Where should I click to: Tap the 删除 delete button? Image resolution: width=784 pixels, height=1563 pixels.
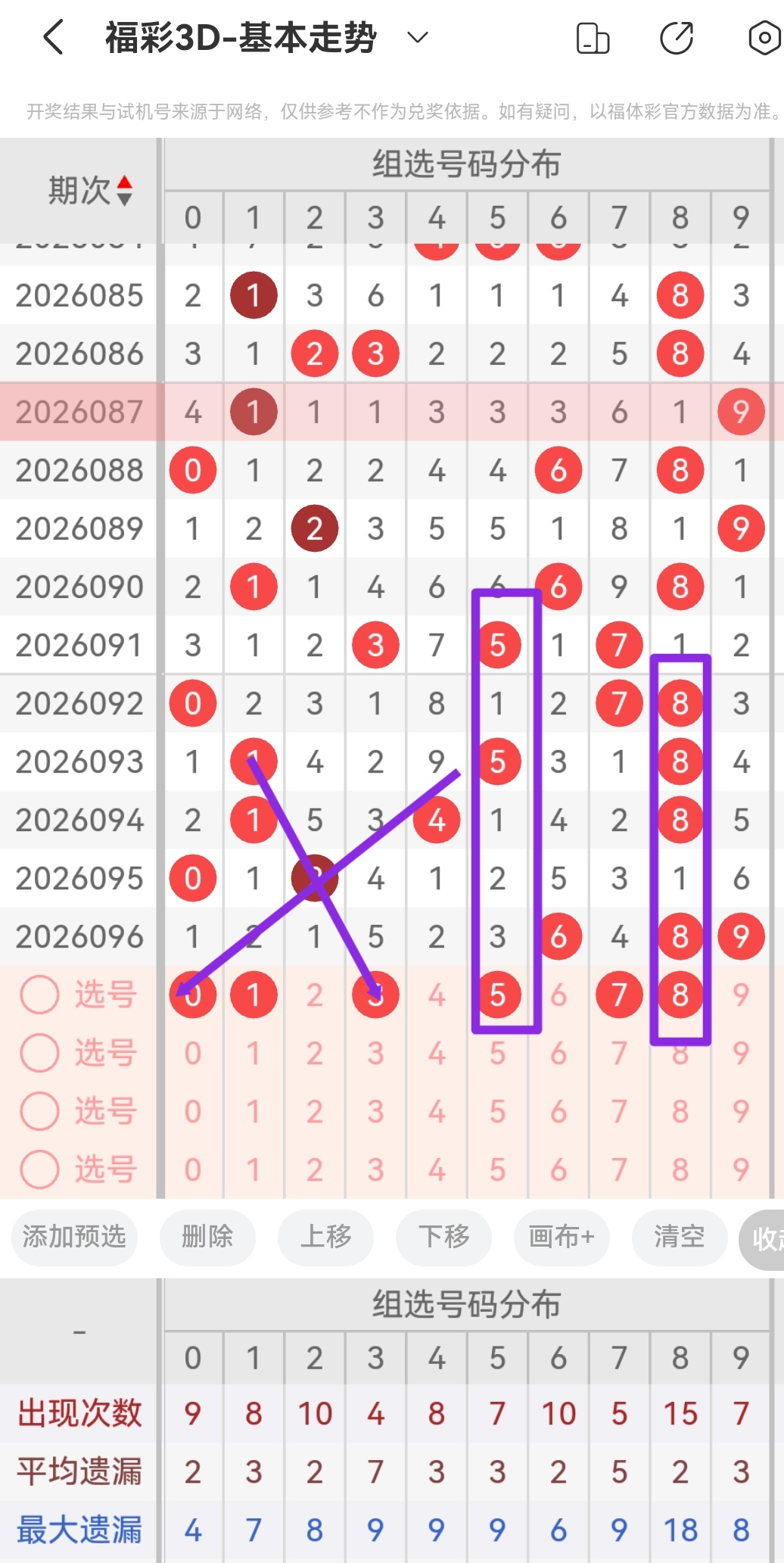[x=207, y=1238]
